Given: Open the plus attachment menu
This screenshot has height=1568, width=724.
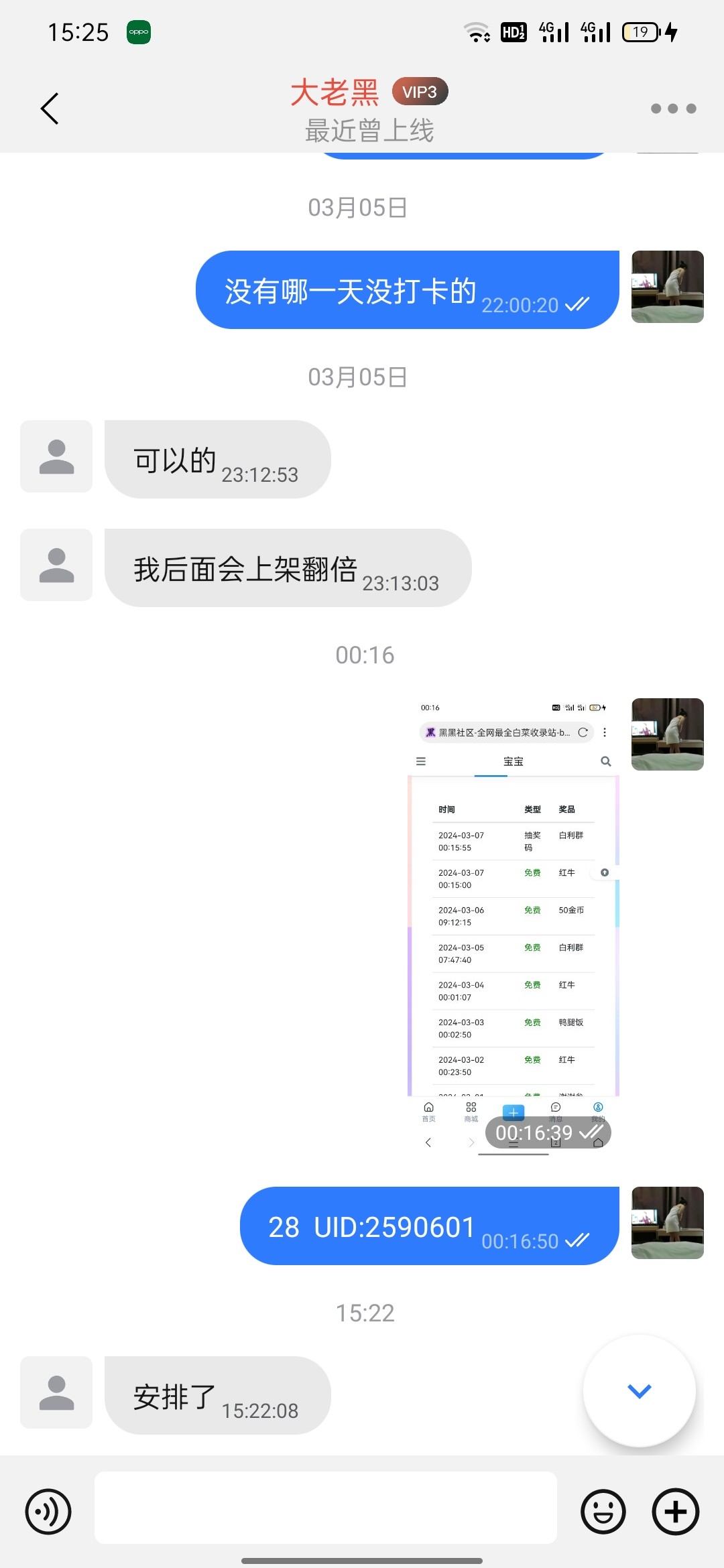Looking at the screenshot, I should [676, 1512].
